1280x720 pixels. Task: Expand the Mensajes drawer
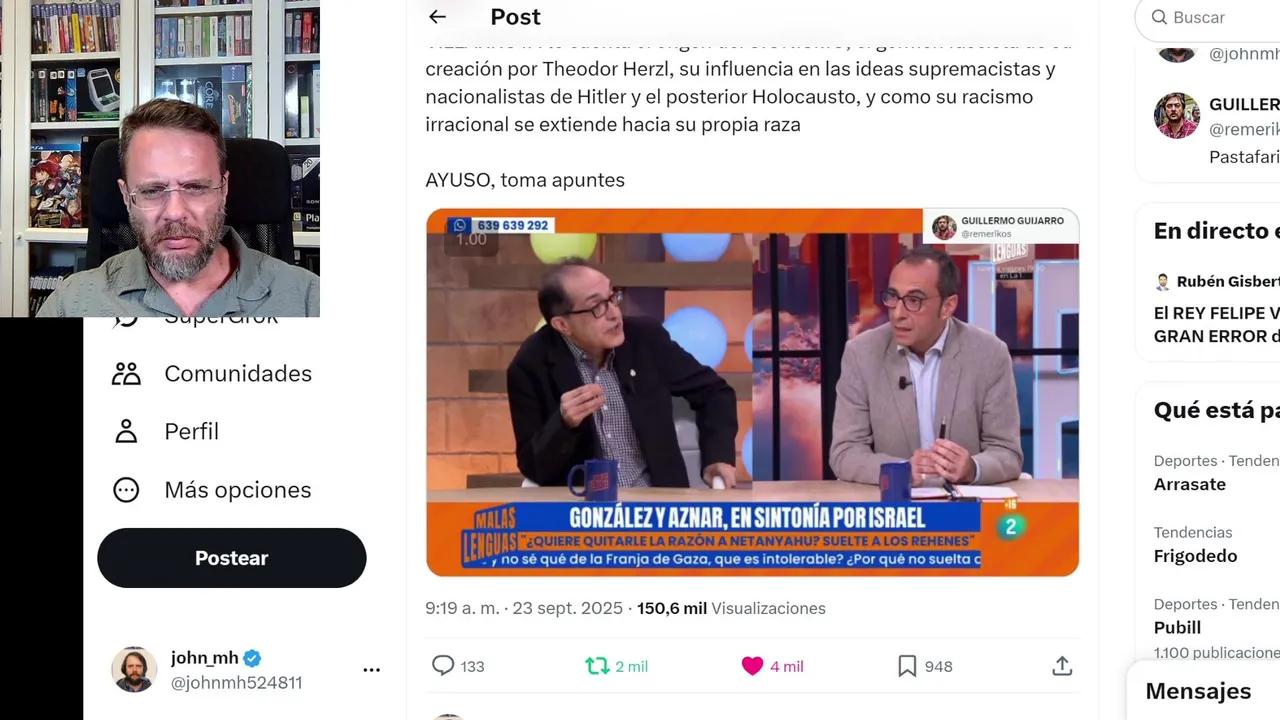pos(1198,691)
